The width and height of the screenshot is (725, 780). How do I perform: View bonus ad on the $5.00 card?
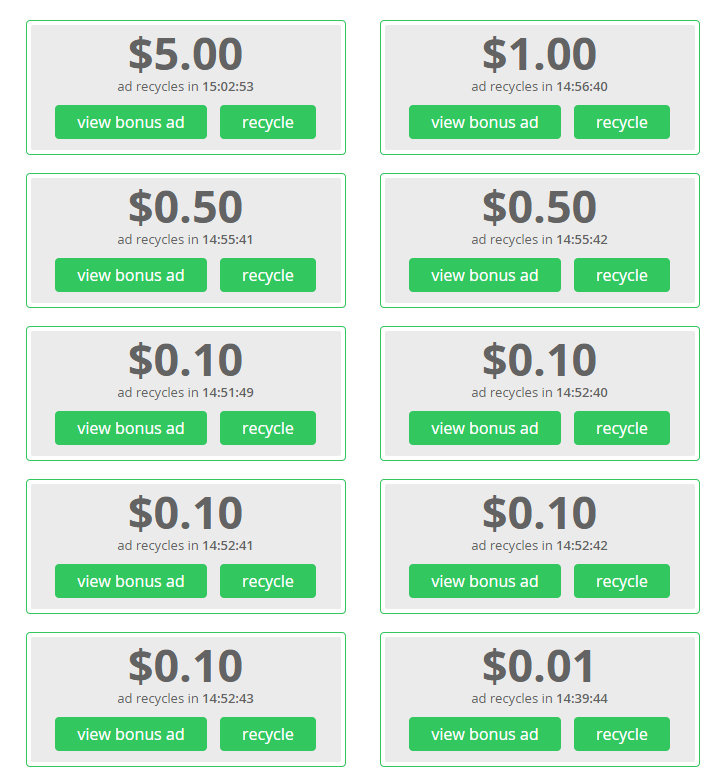pyautogui.click(x=131, y=122)
